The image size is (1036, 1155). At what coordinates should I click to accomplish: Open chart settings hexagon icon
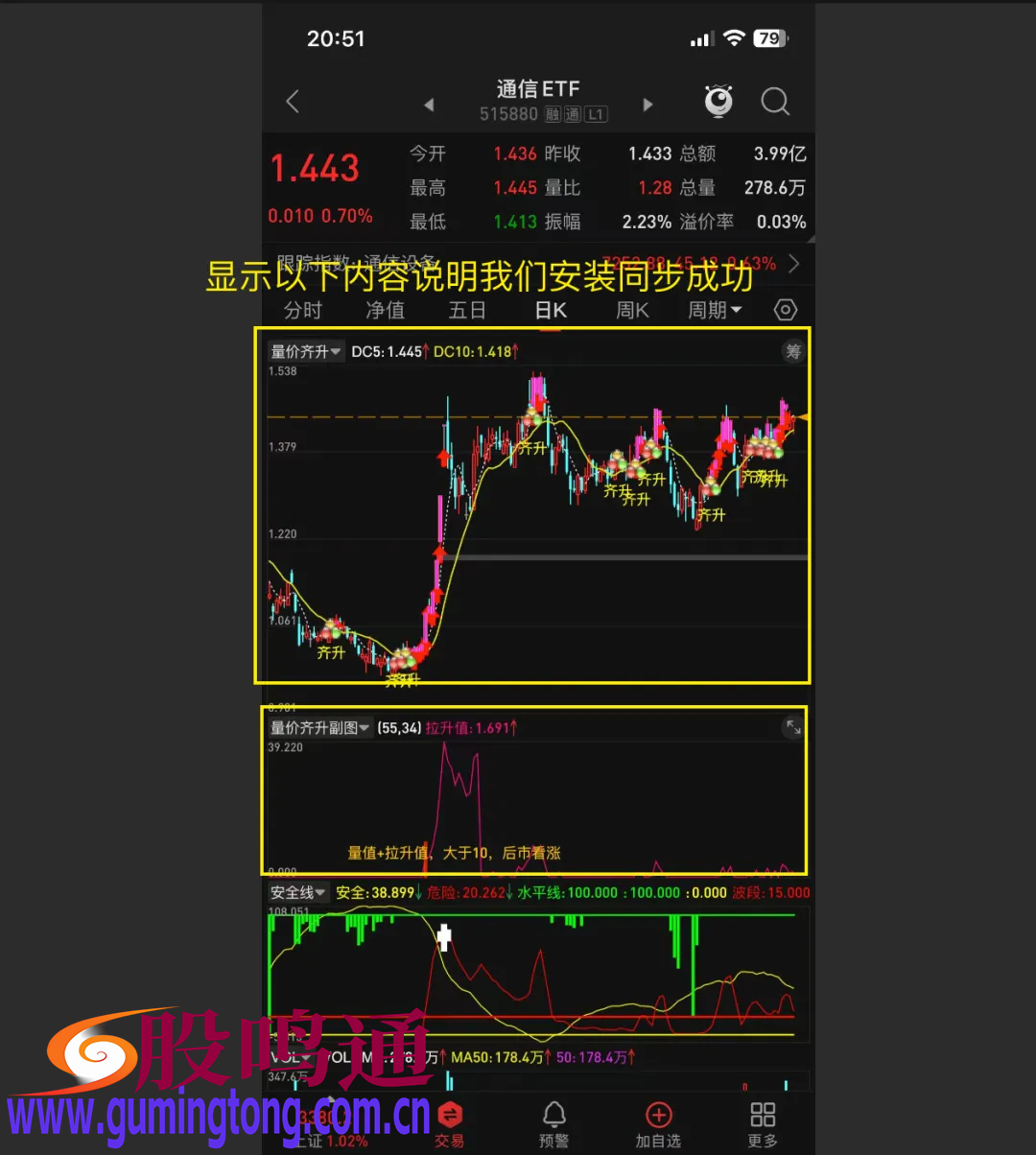[x=786, y=310]
